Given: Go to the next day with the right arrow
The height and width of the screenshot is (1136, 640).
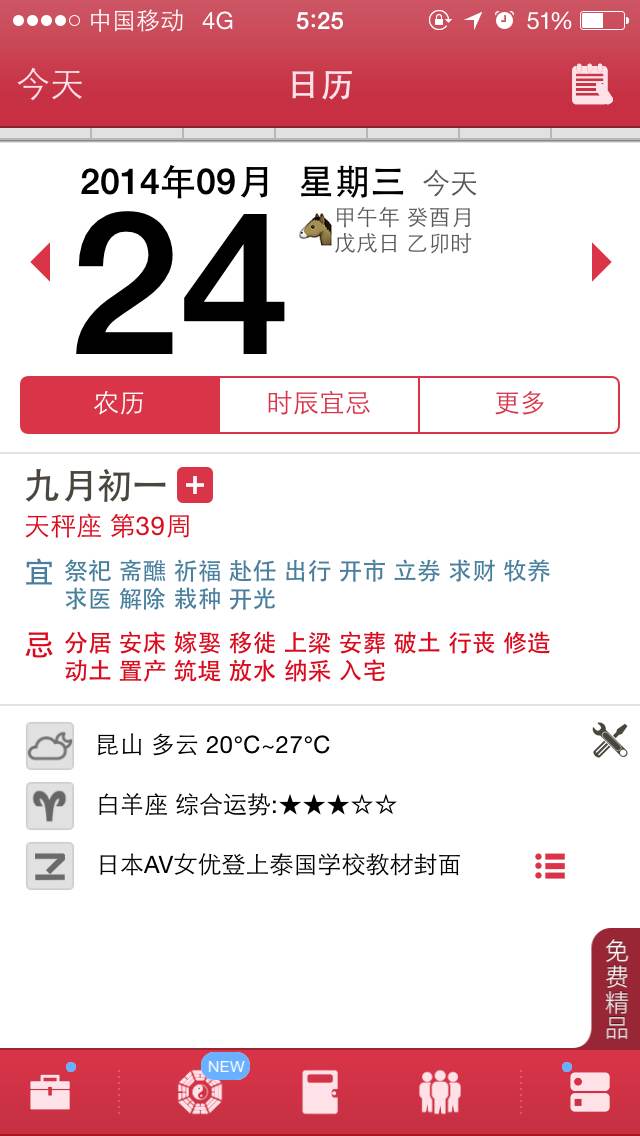Looking at the screenshot, I should [x=601, y=262].
